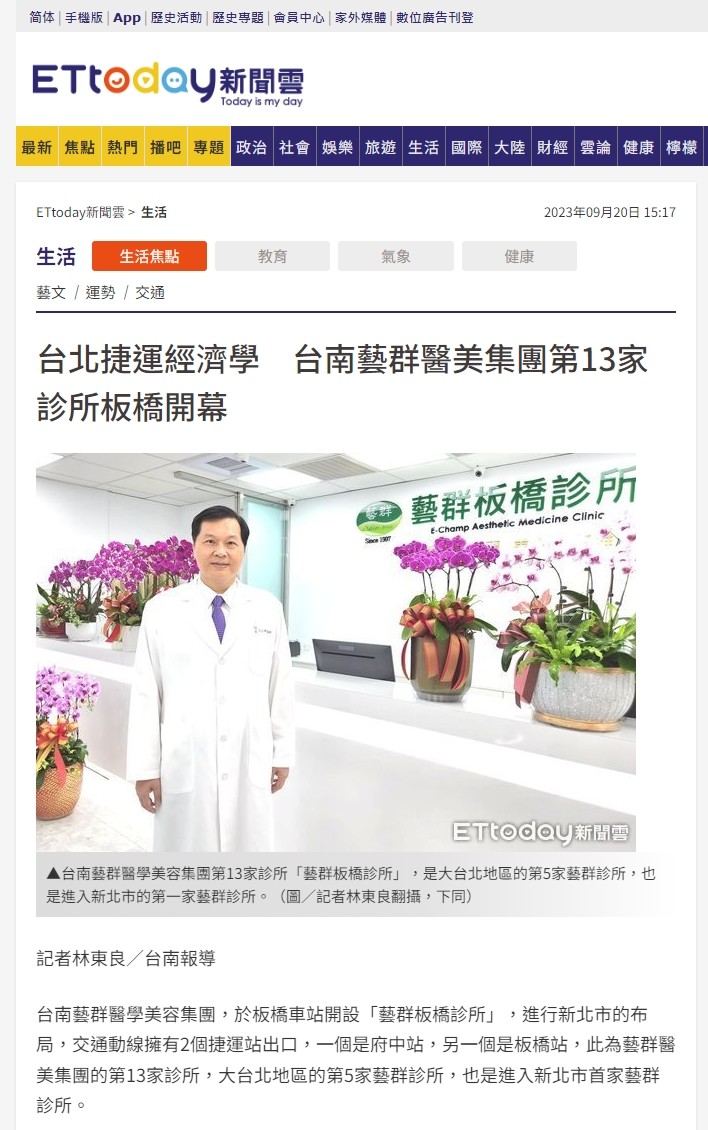This screenshot has height=1130, width=708.
Task: Open 最新 news section
Action: (37, 147)
